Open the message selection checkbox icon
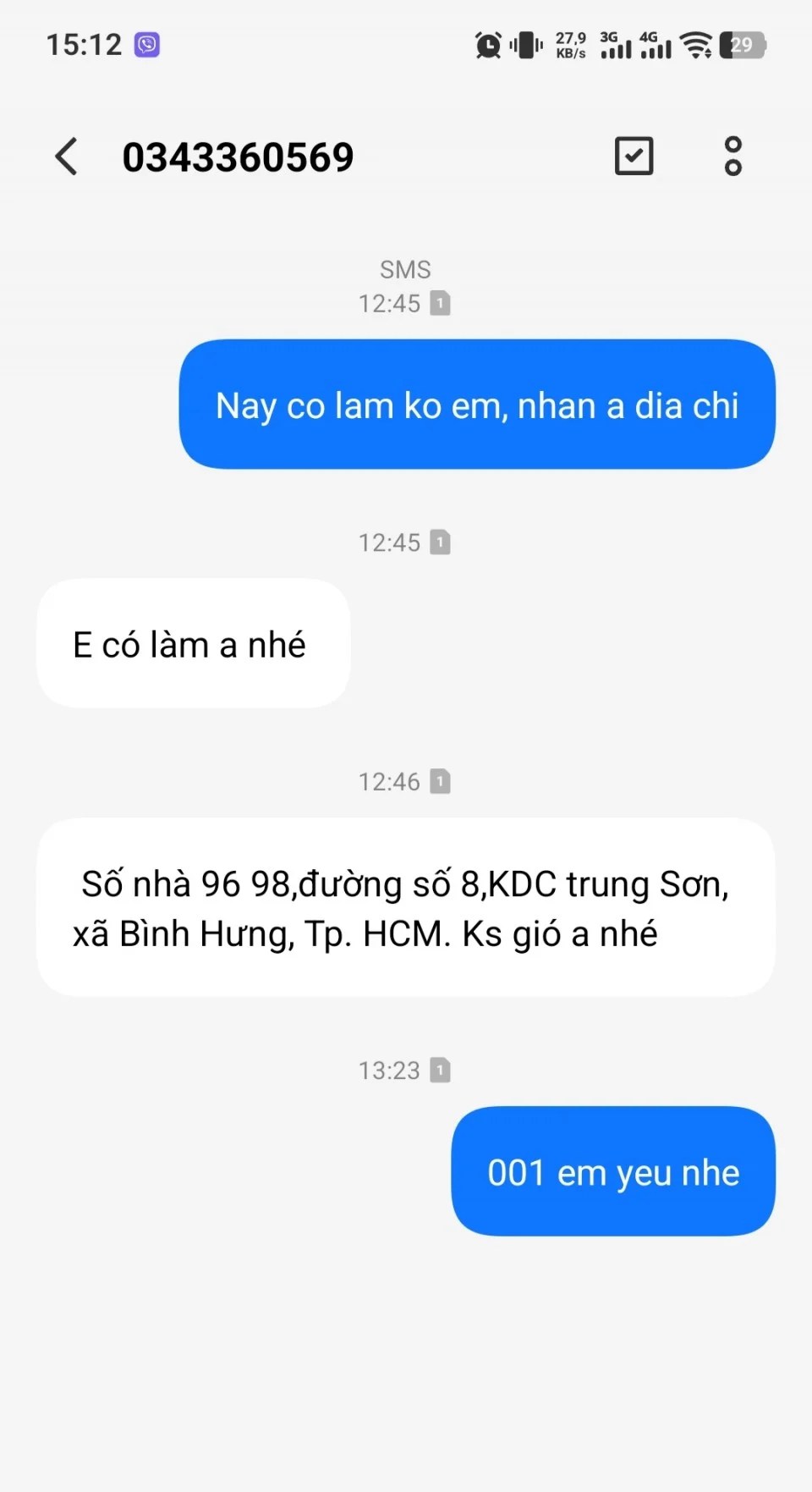This screenshot has width=812, height=1492. (x=634, y=157)
